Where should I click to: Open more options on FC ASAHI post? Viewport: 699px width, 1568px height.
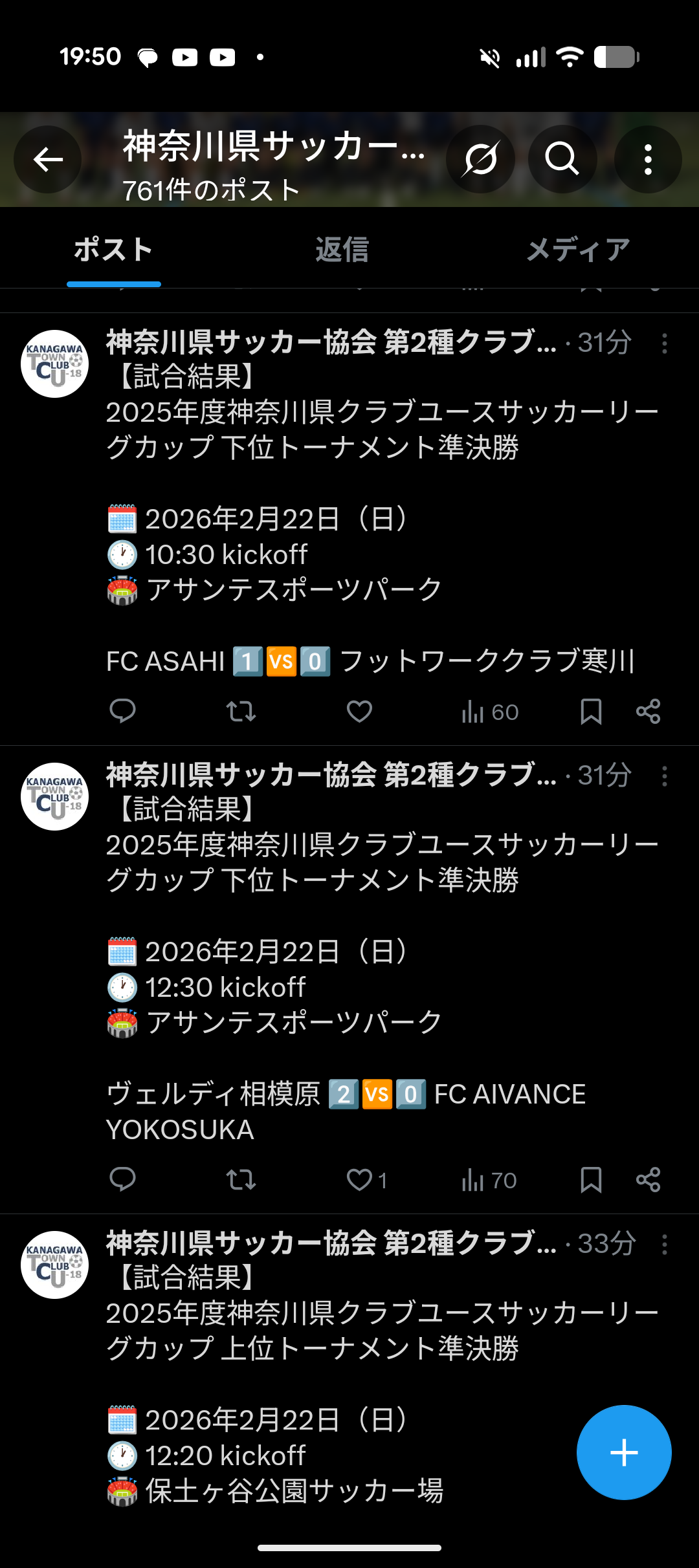[664, 343]
